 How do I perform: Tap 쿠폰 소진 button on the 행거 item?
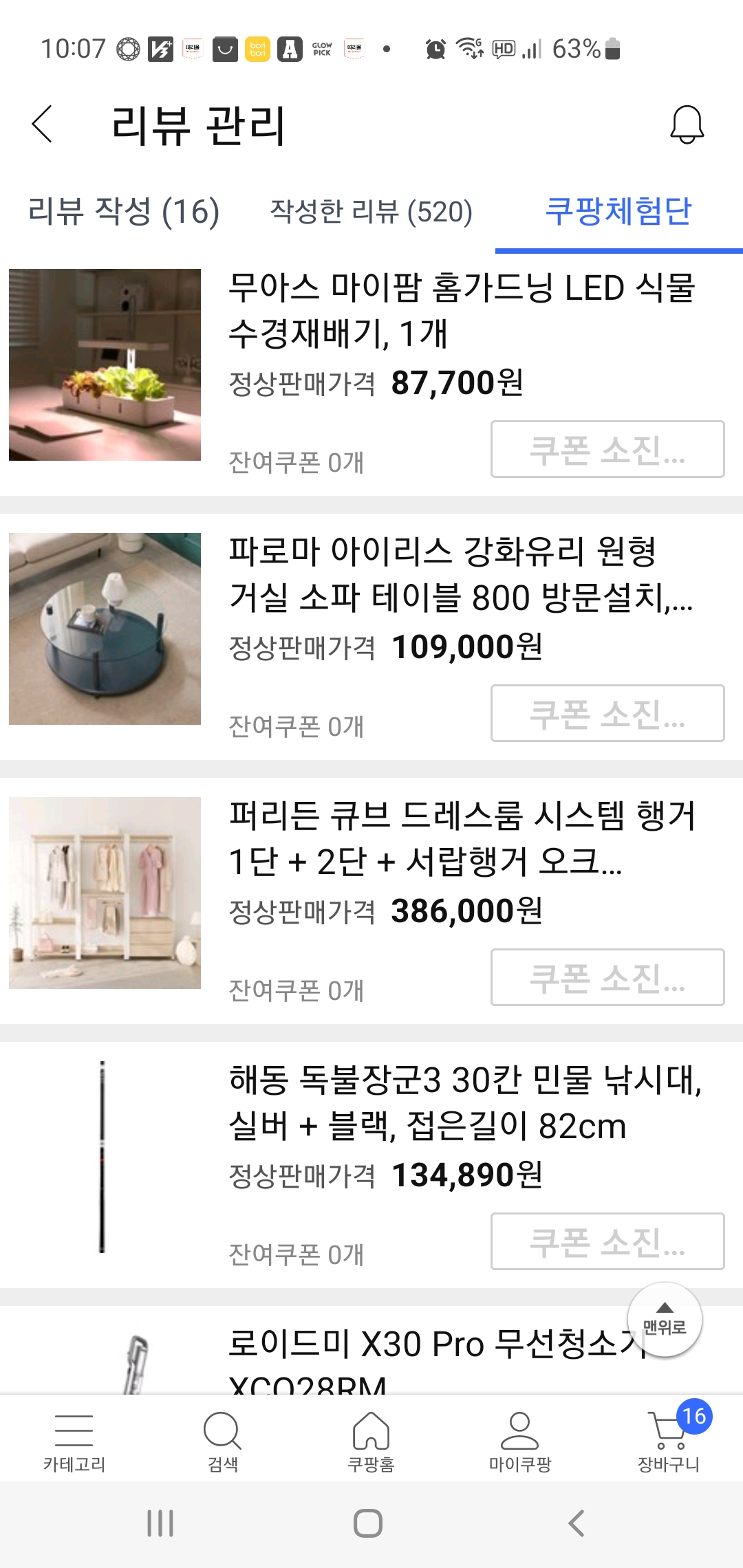[x=607, y=978]
